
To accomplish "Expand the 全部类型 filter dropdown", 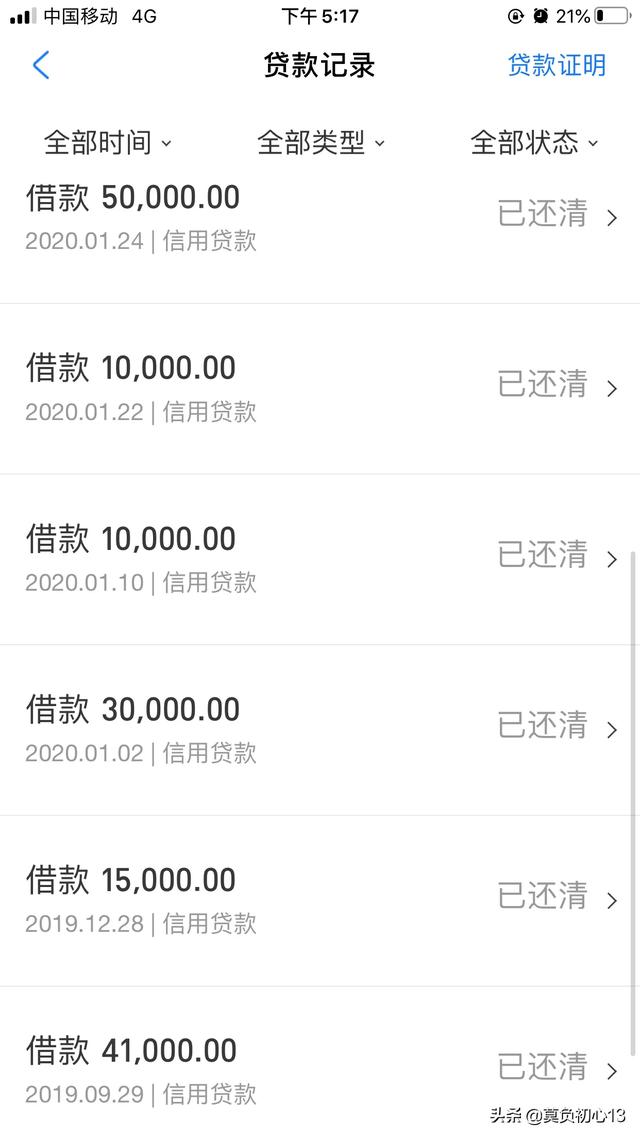I will 321,142.
